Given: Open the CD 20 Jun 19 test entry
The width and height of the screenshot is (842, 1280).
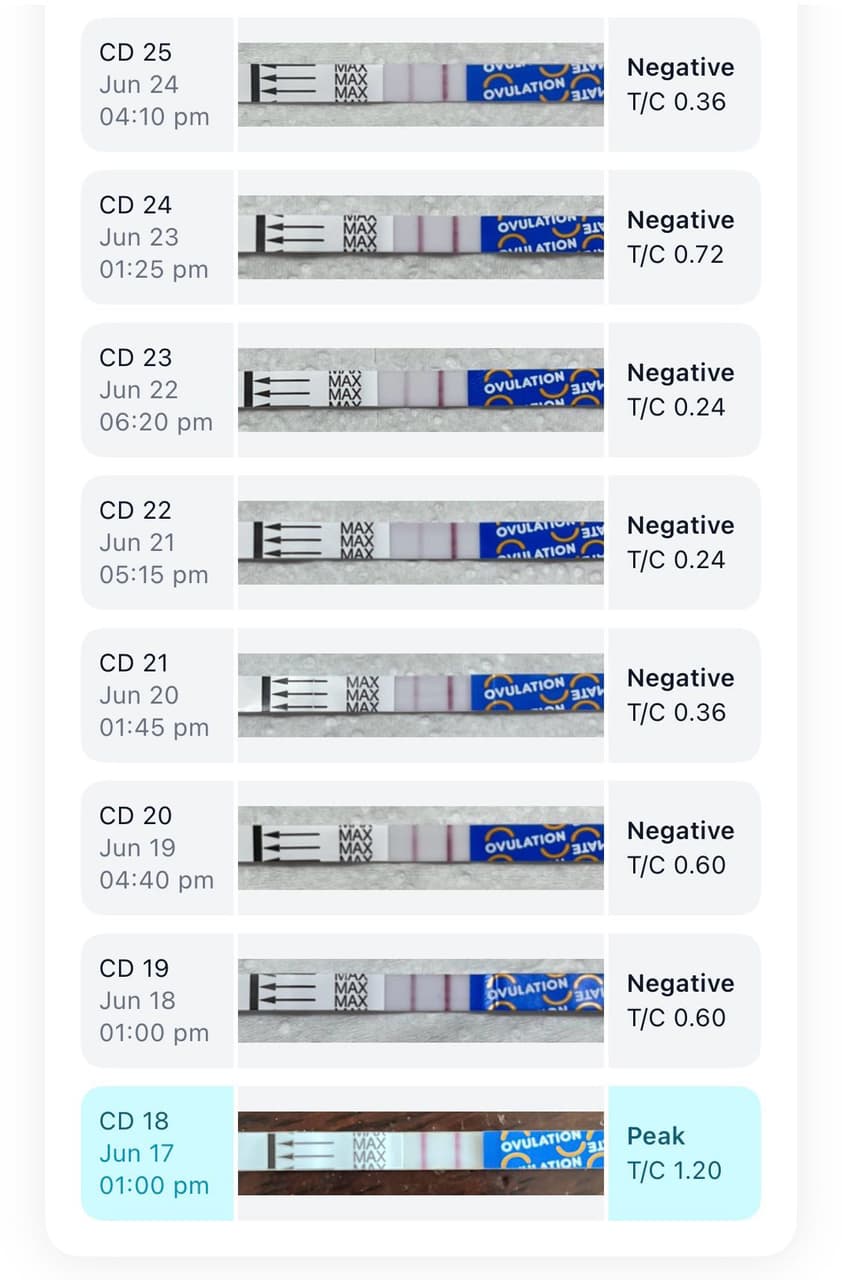Looking at the screenshot, I should (421, 848).
